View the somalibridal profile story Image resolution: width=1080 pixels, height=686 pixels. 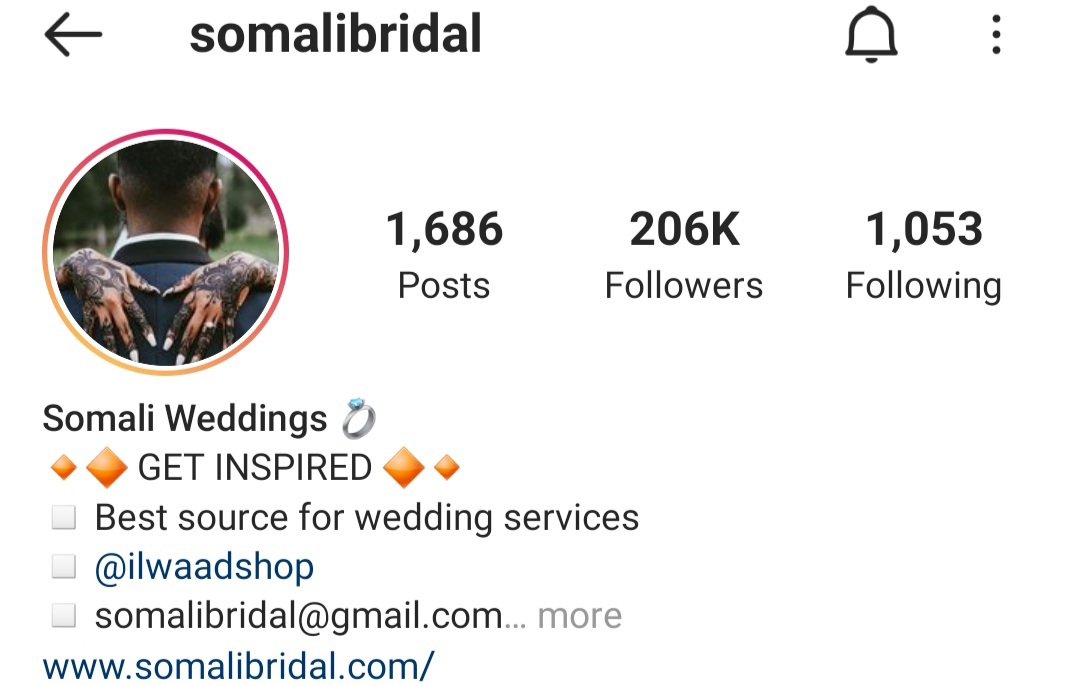[165, 252]
